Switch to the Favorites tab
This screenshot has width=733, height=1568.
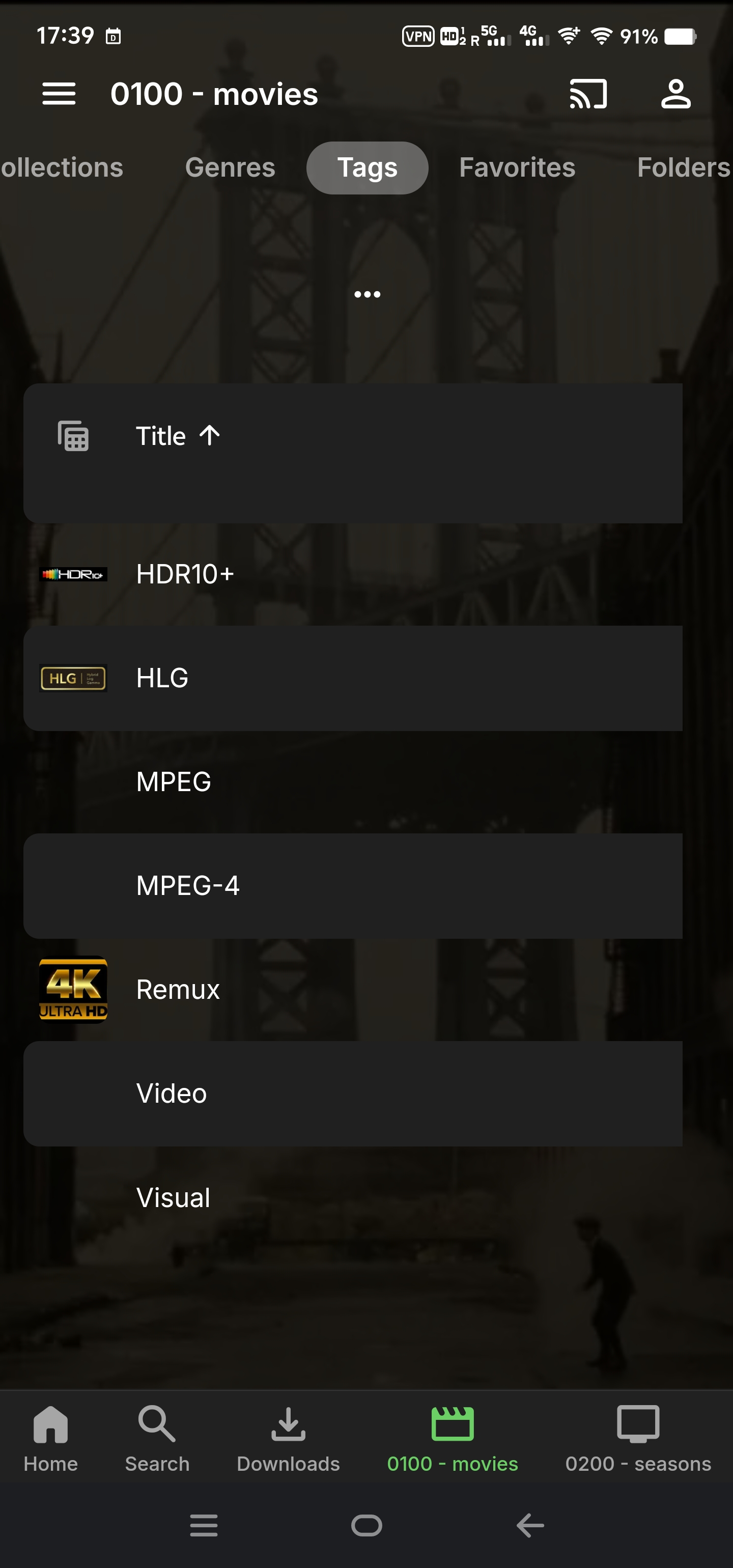click(x=516, y=167)
